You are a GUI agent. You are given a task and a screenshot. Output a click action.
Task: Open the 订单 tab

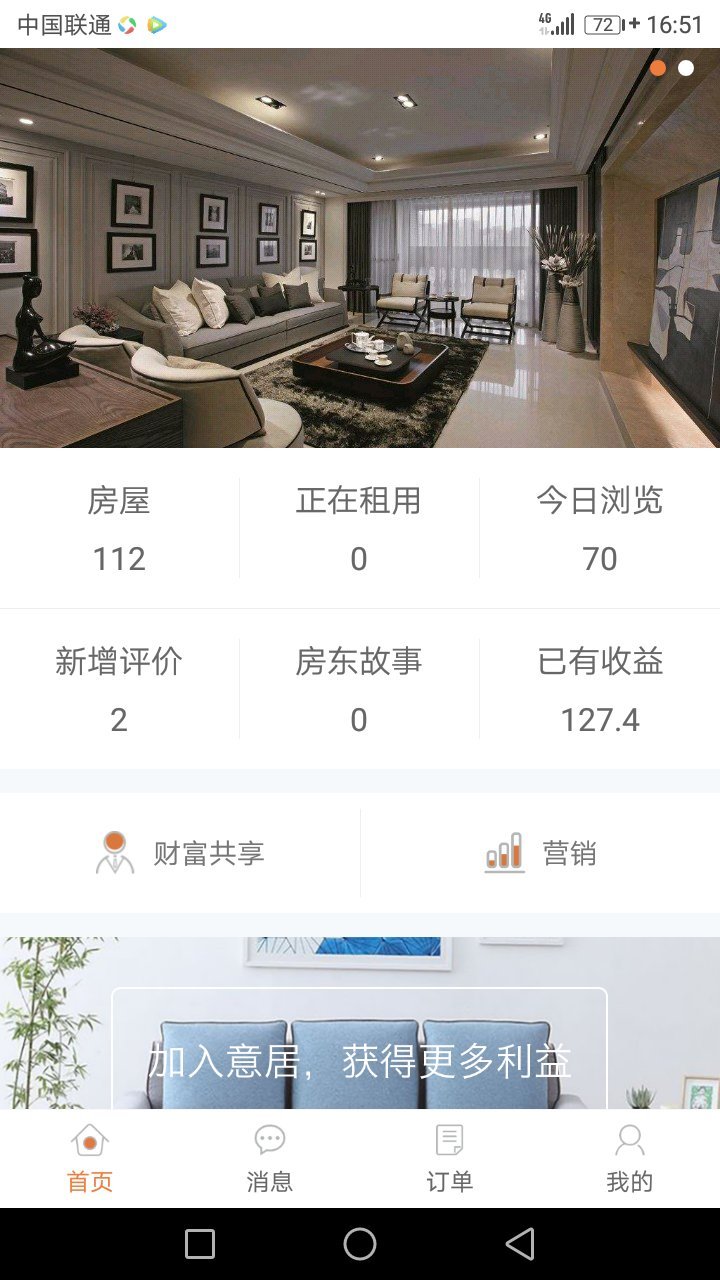[449, 1158]
